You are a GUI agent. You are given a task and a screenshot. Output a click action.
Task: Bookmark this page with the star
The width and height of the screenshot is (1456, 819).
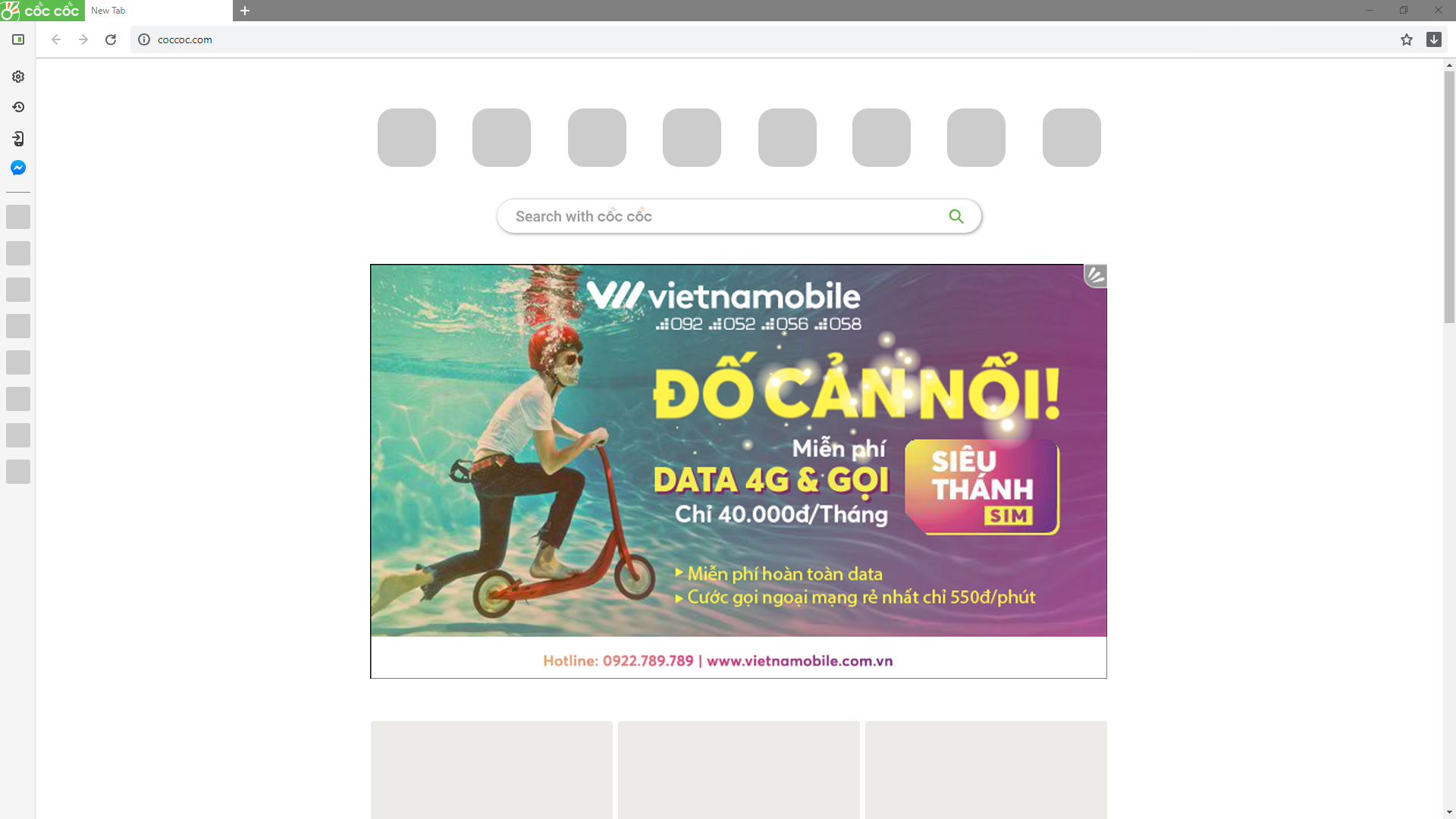[x=1407, y=39]
